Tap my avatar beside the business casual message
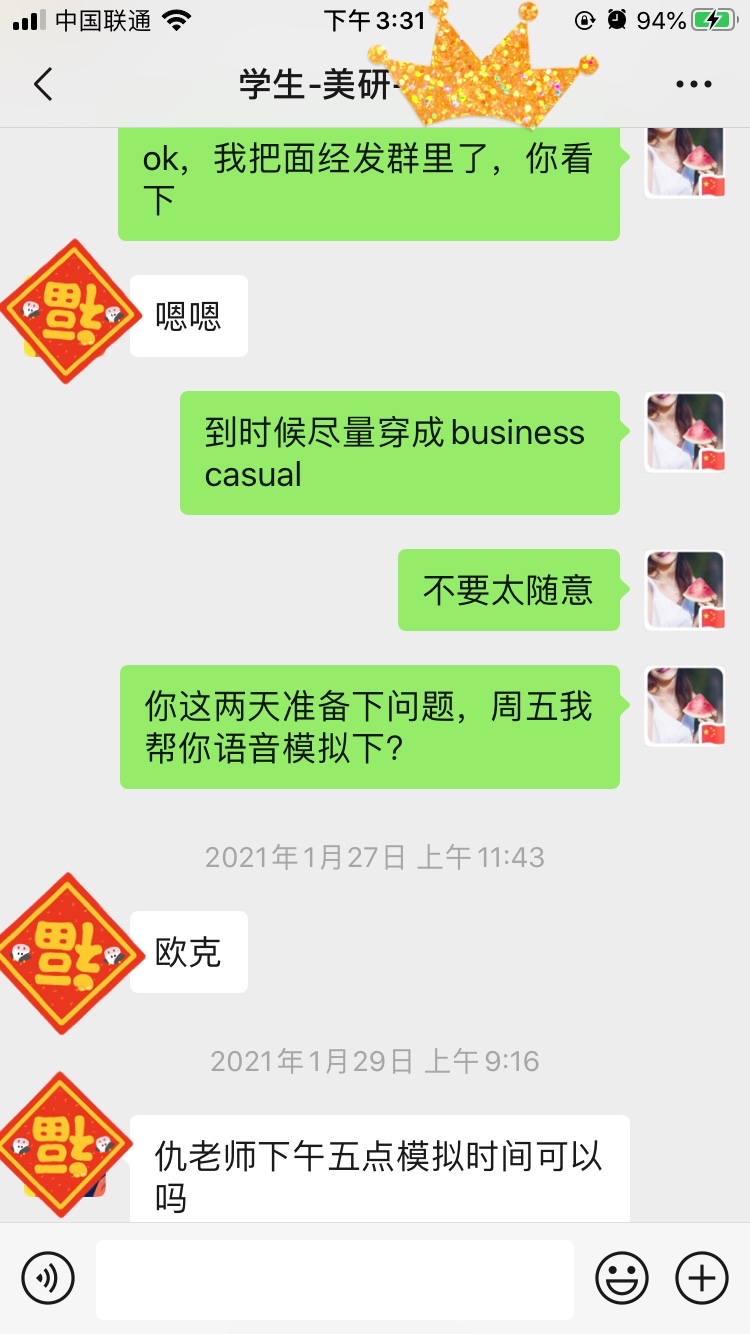 tap(685, 432)
